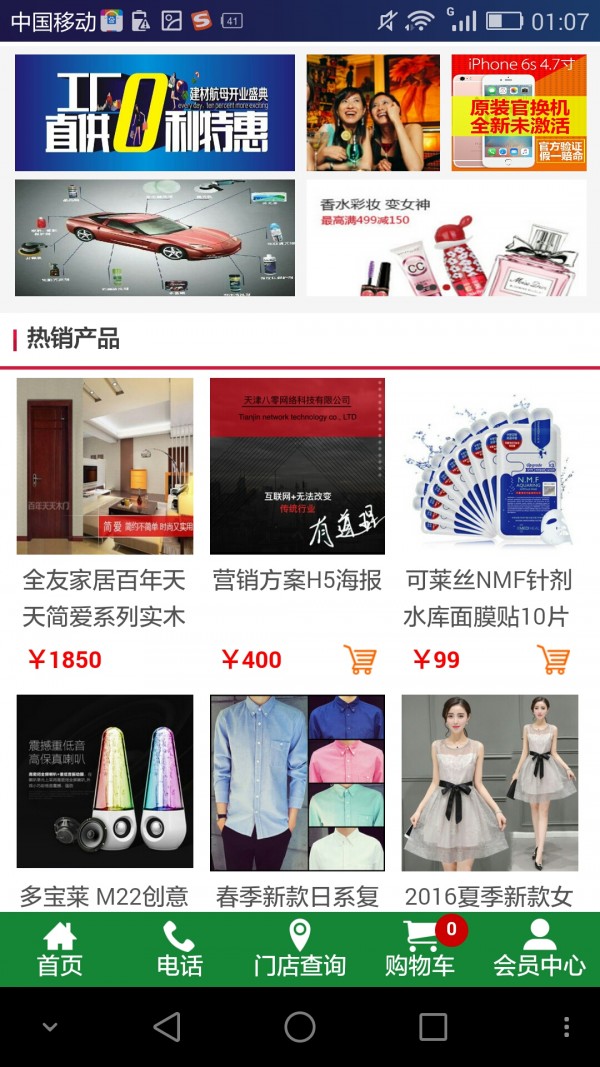View 多宝莱 M22创意 speaker product
600x1067 pixels.
click(105, 782)
